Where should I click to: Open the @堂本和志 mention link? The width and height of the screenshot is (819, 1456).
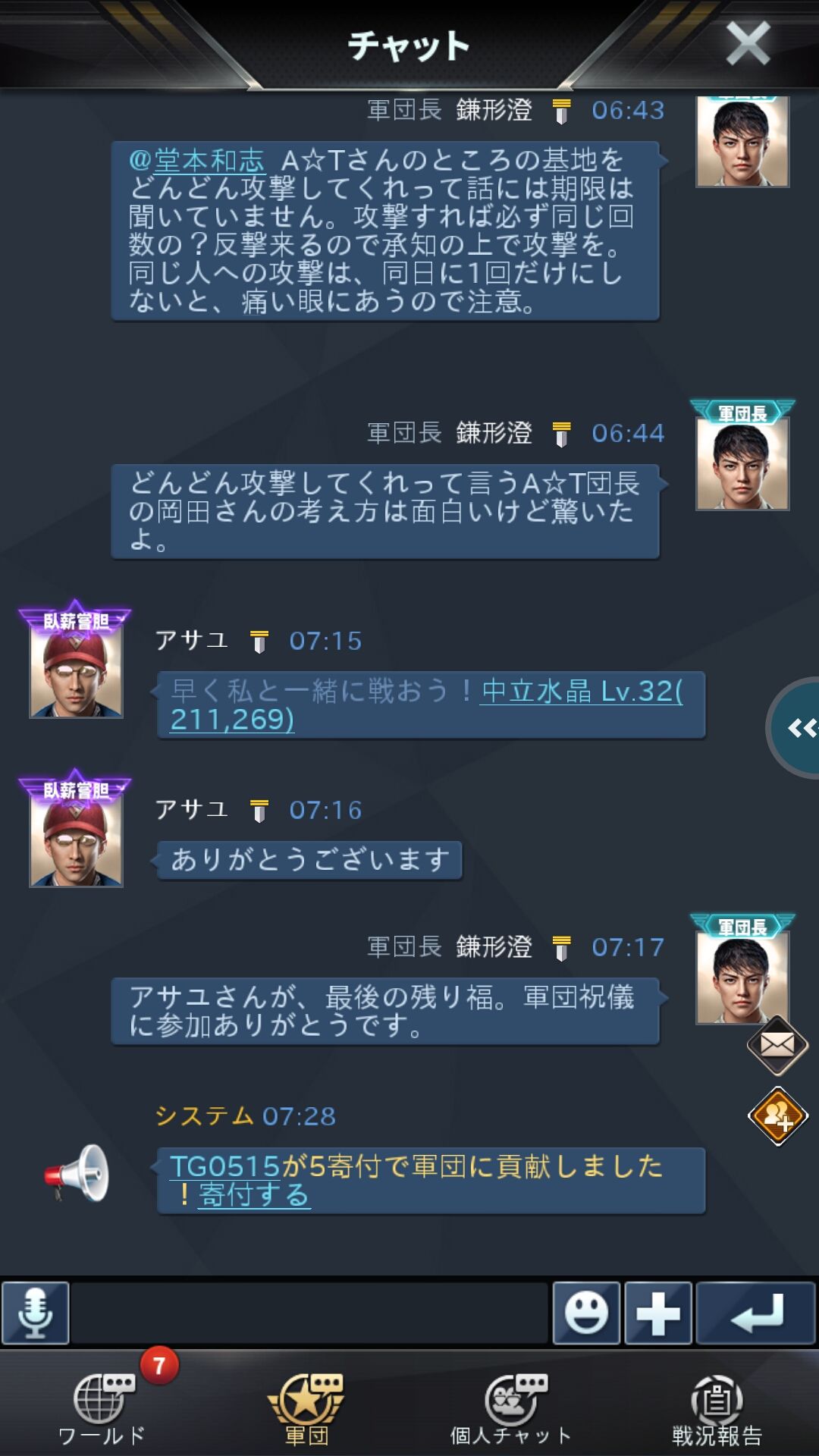coord(197,161)
